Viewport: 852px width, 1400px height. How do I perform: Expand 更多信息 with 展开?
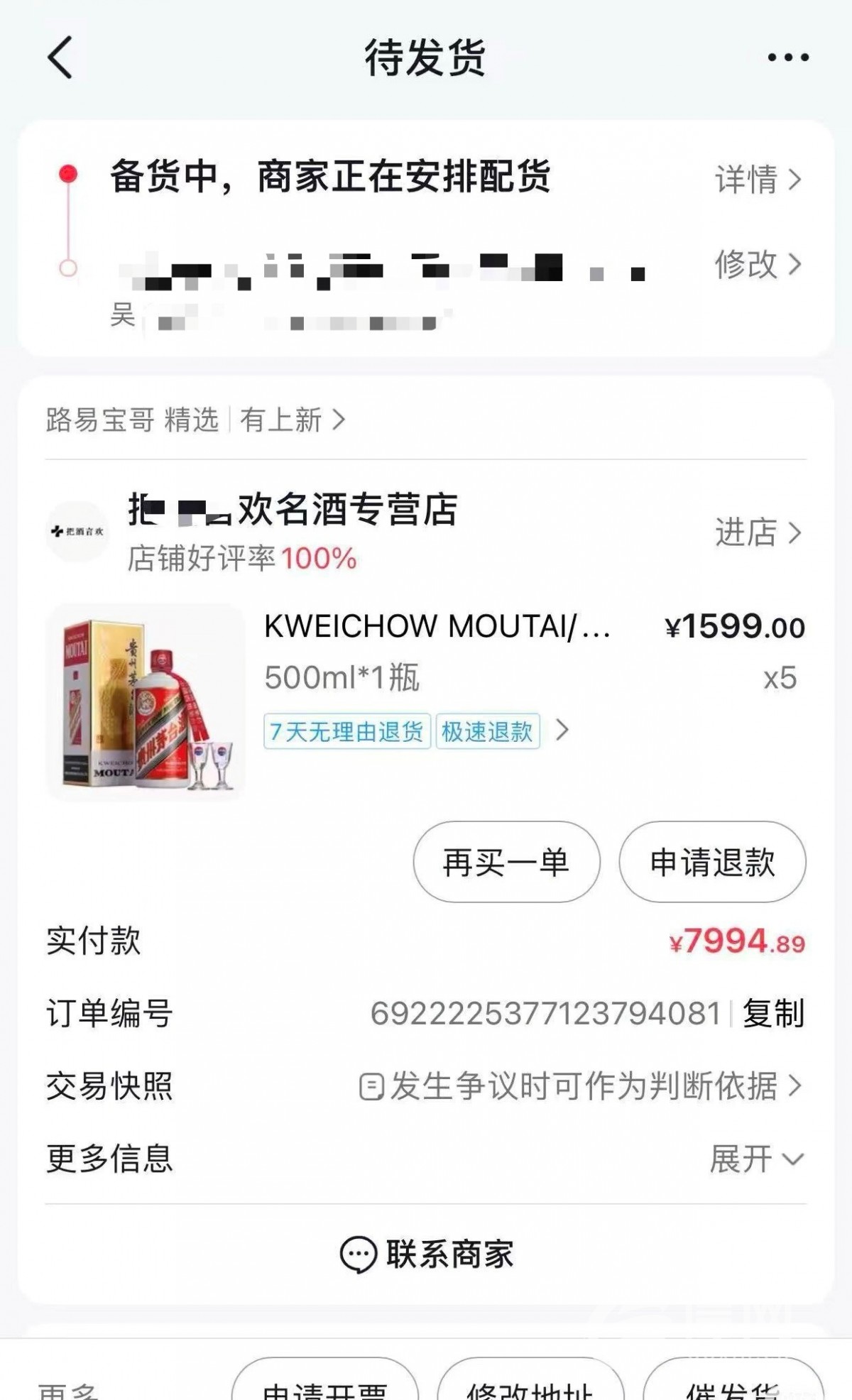point(756,1159)
